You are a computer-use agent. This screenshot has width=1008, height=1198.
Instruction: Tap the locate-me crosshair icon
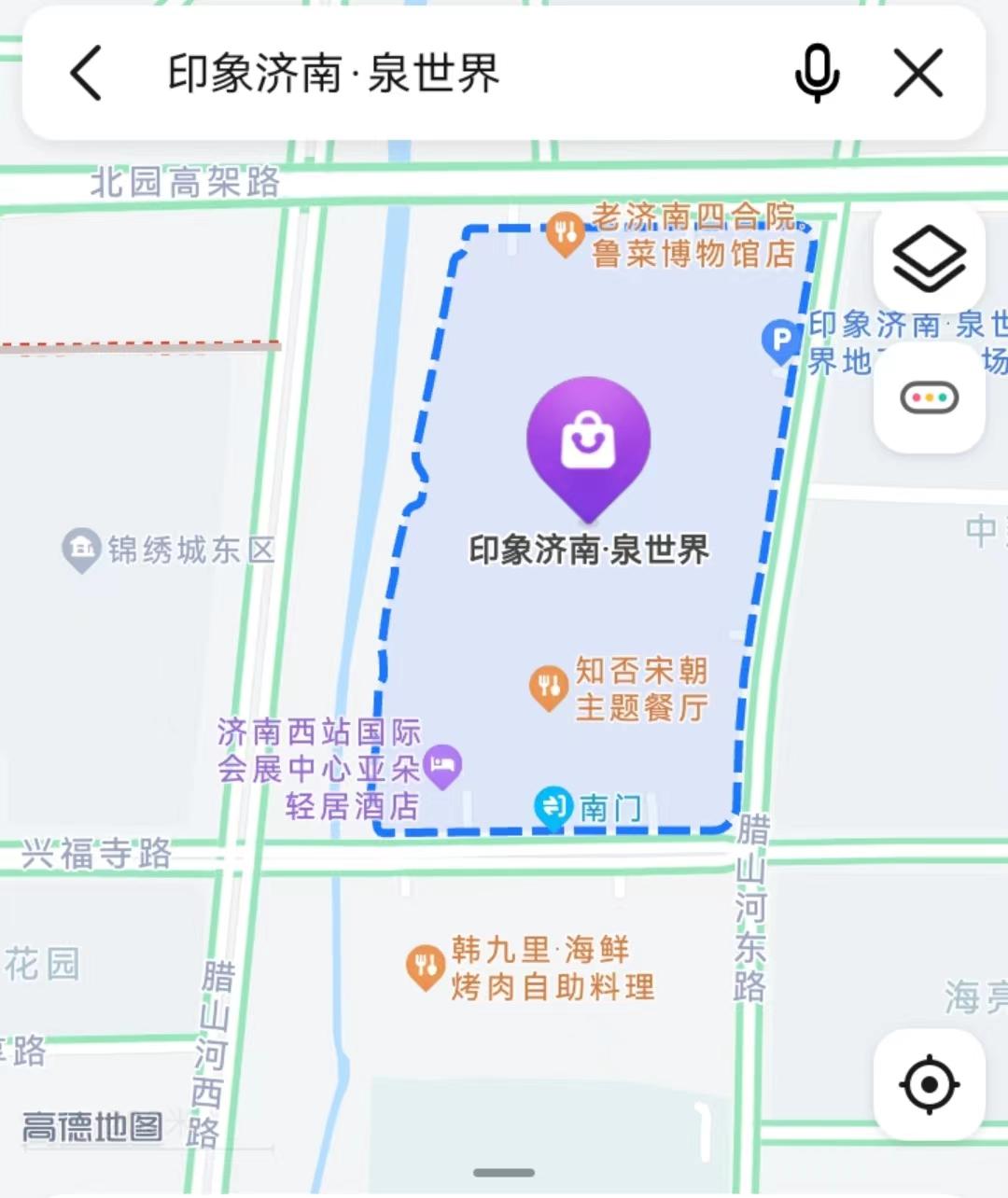click(929, 1083)
